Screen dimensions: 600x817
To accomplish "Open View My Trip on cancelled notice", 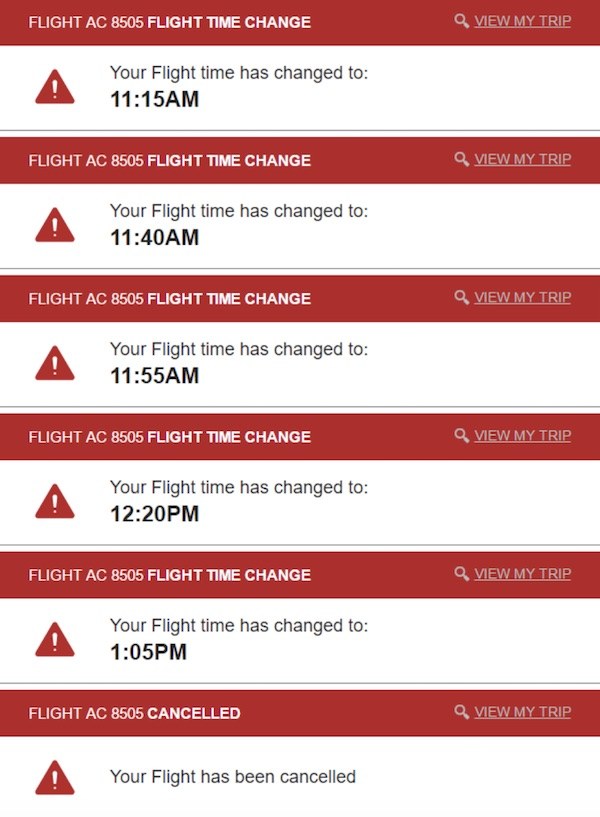I will (521, 712).
